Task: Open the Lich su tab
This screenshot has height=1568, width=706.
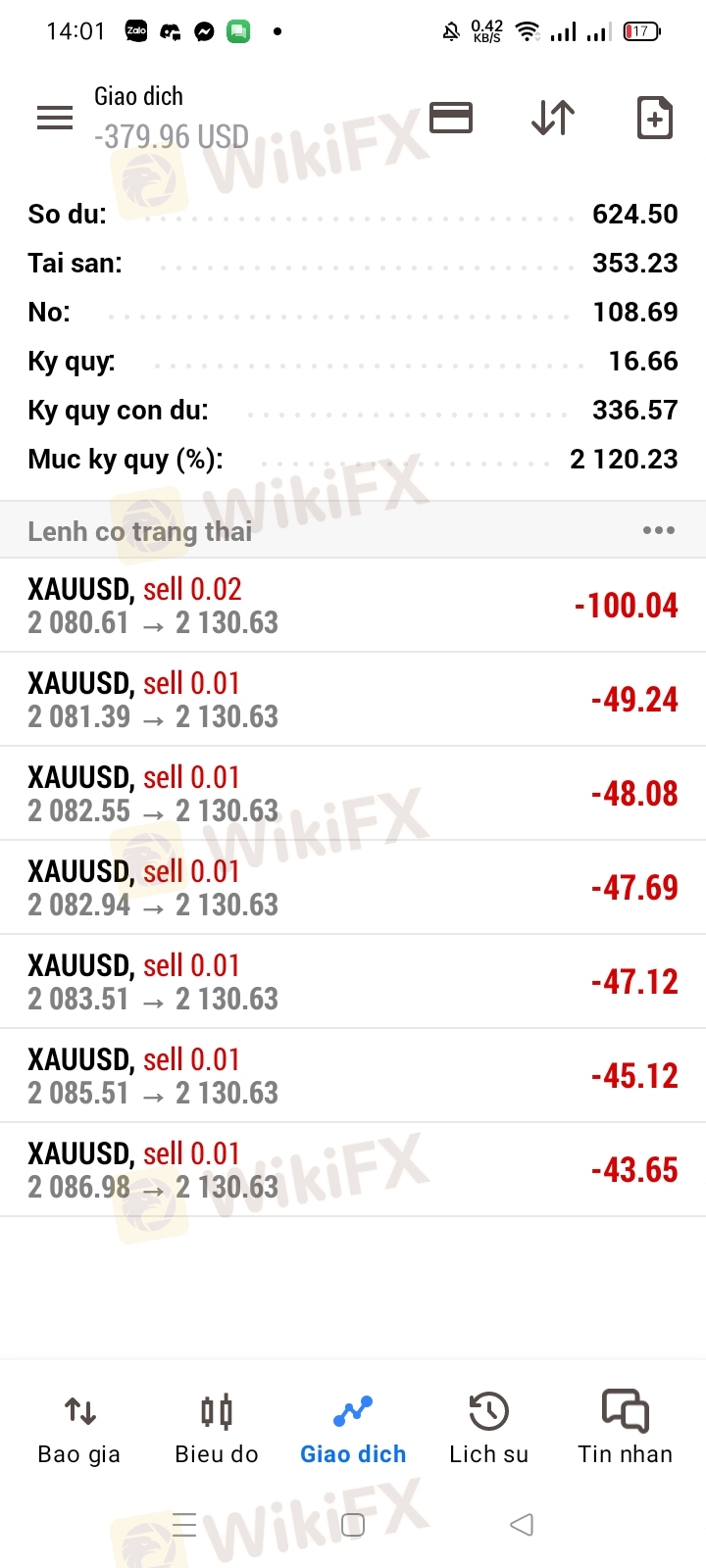Action: [488, 1429]
